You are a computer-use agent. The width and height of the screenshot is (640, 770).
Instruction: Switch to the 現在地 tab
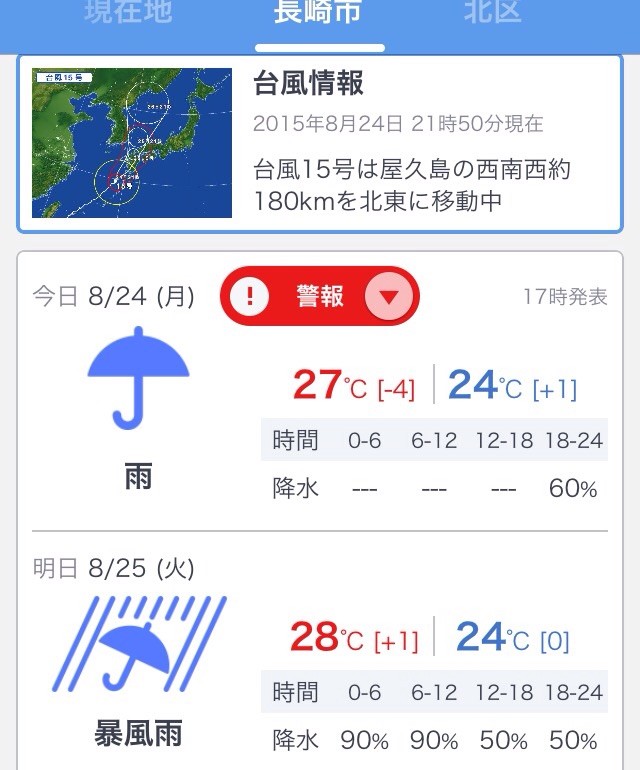[127, 14]
